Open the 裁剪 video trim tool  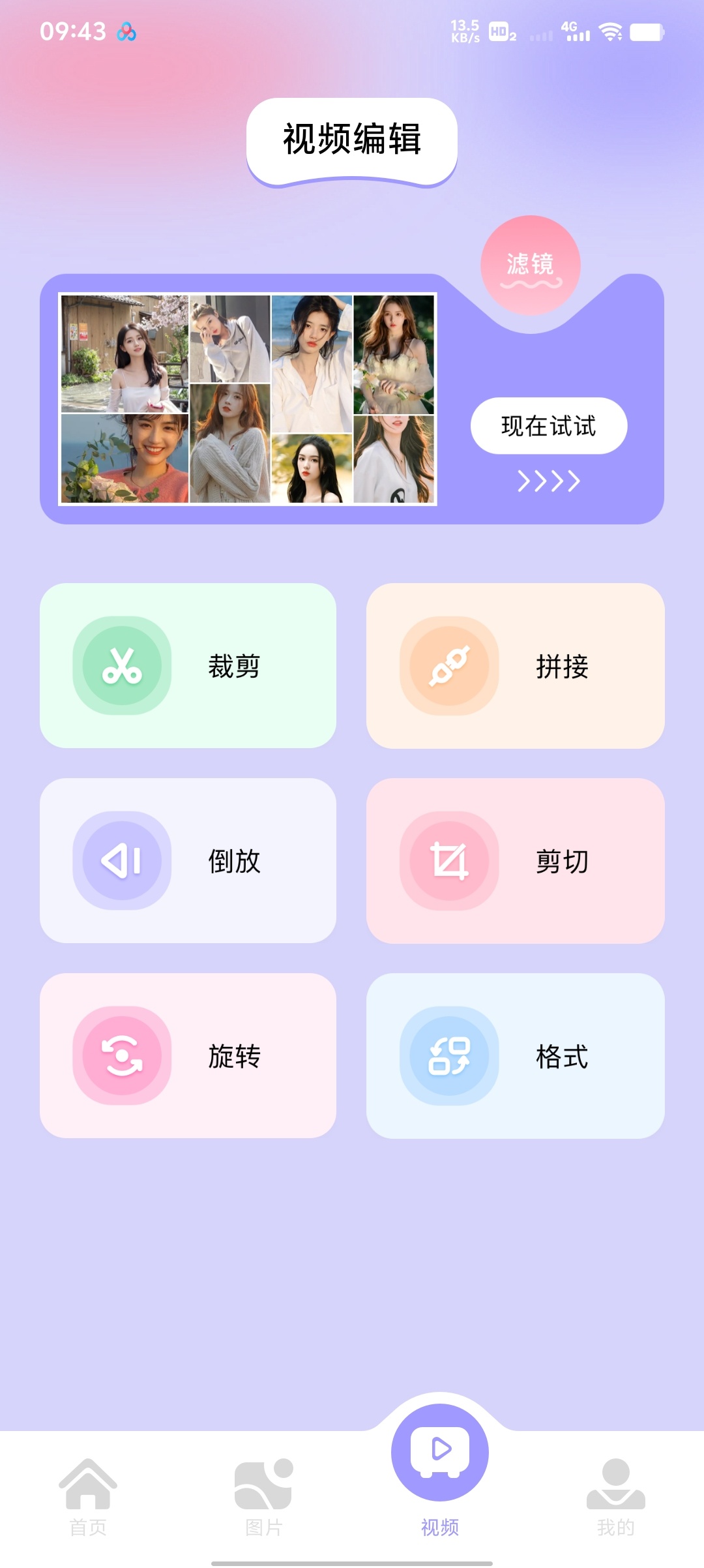(188, 665)
